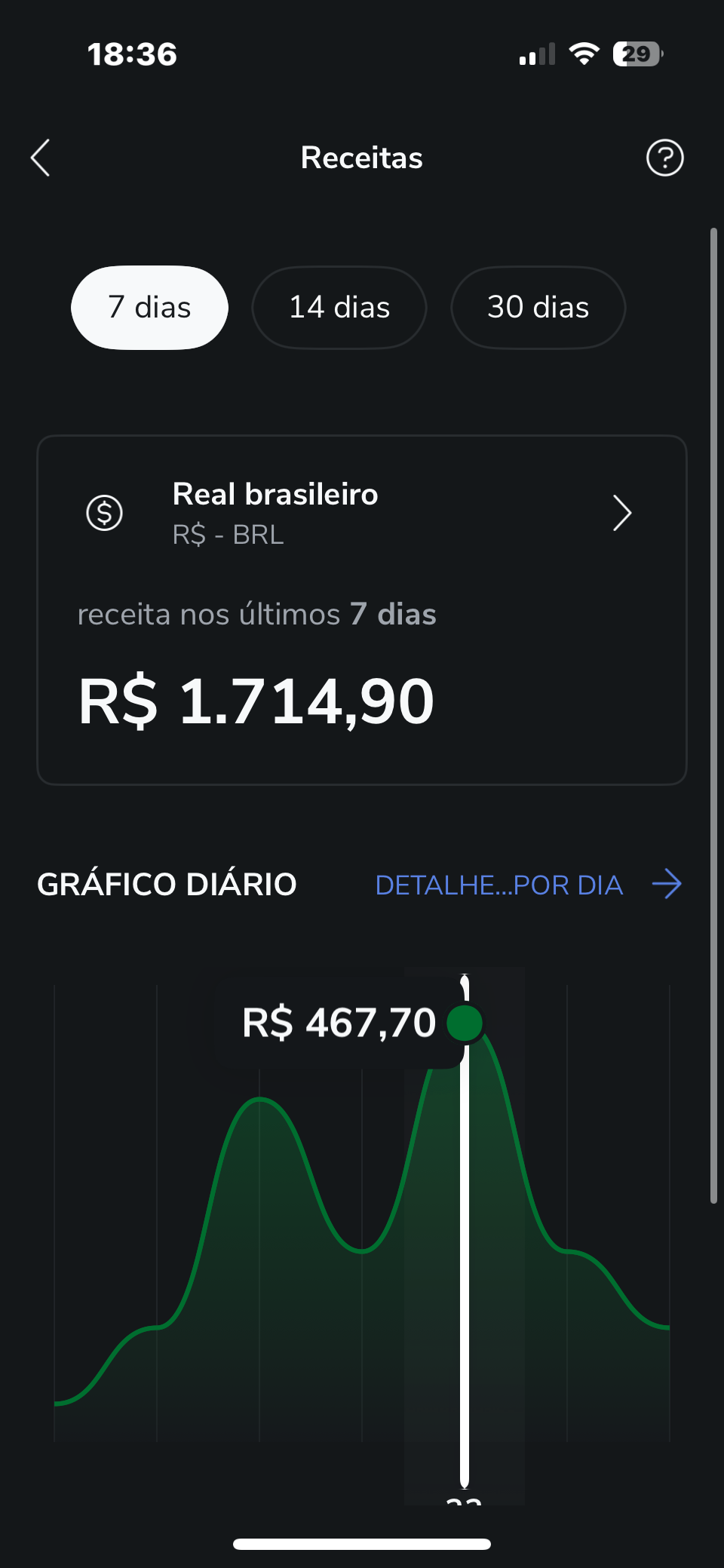Image resolution: width=724 pixels, height=1568 pixels.
Task: Go back from the Receitas screen
Action: 41,158
